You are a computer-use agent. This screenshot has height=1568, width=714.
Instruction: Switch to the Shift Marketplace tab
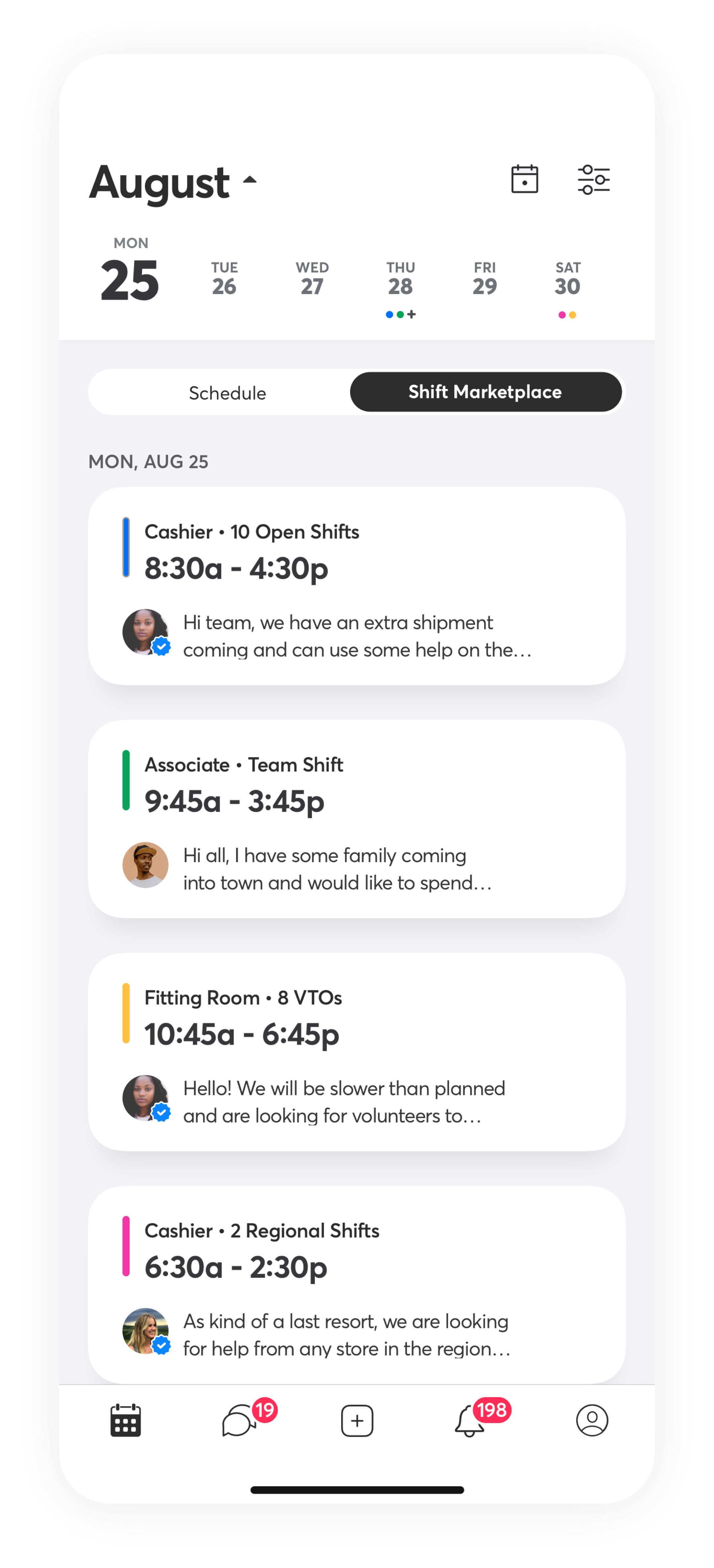(x=485, y=392)
